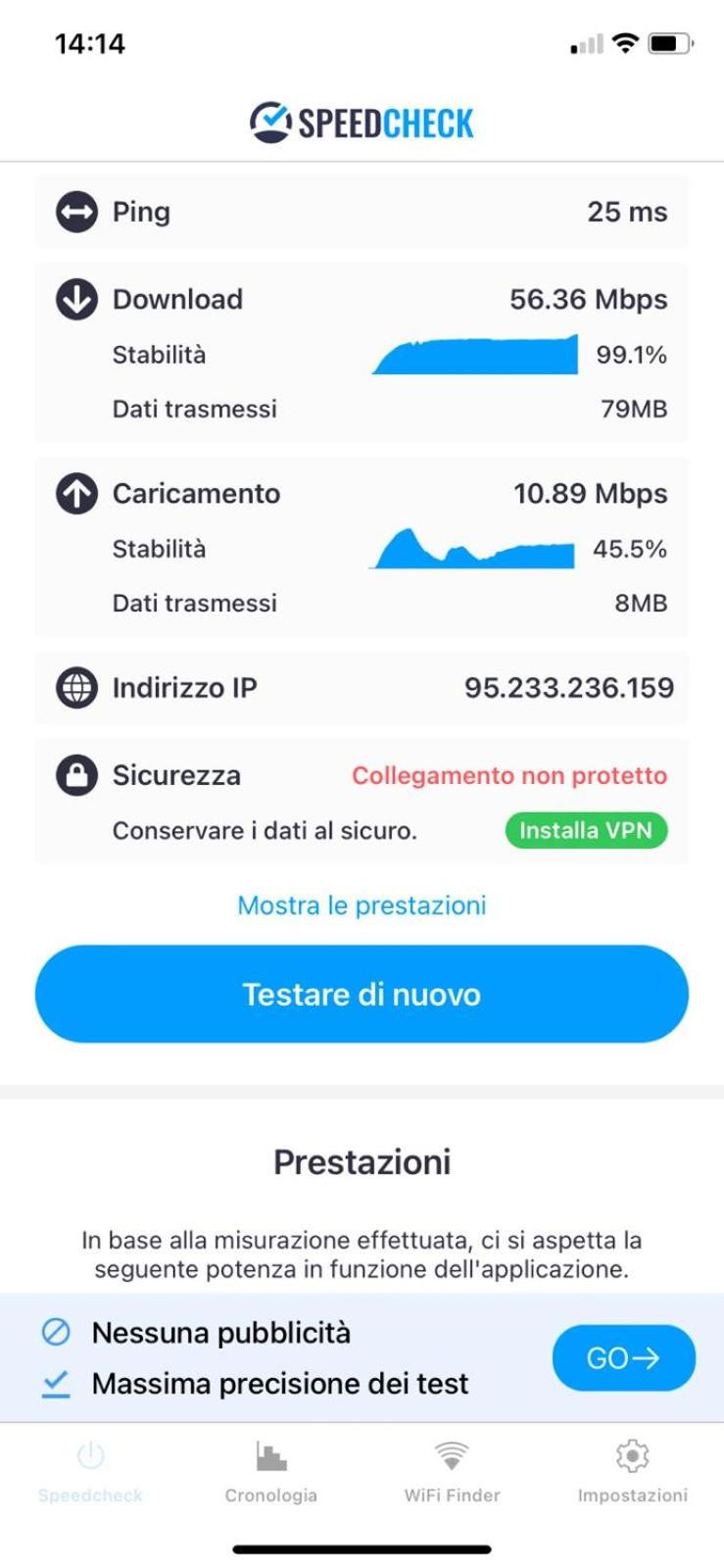This screenshot has height=1568, width=724.
Task: Switch to the WiFi Finder tab
Action: 452,1472
